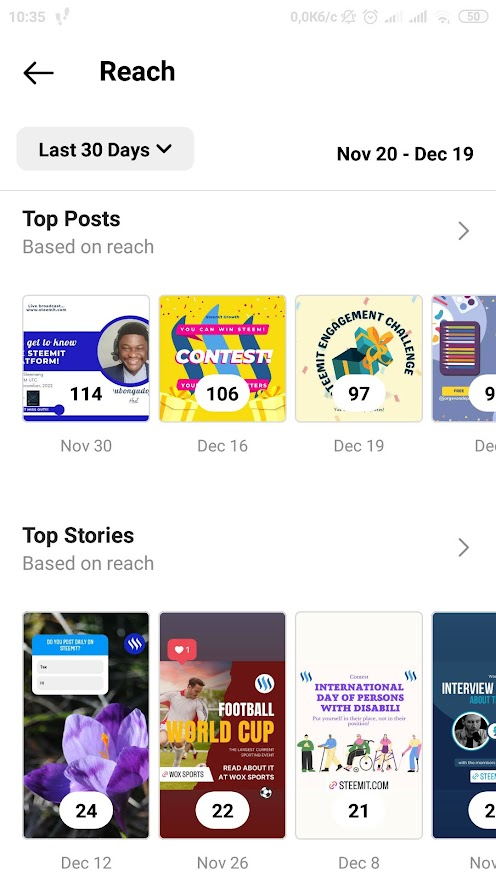Screen dimensions: 496x881
Task: Expand Top Posts with its chevron
Action: [463, 231]
